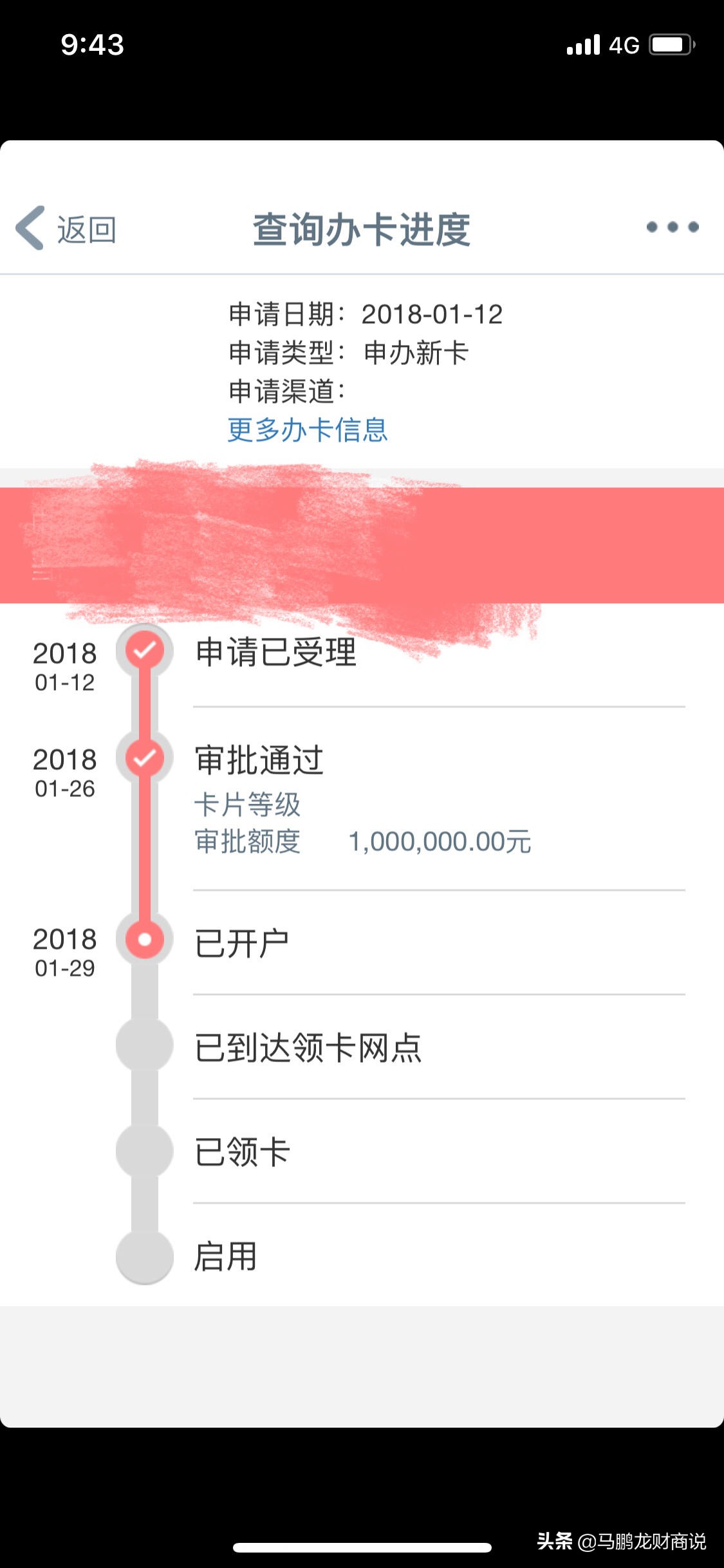Tap the battery indicator in status bar
This screenshot has width=724, height=1568.
(672, 44)
